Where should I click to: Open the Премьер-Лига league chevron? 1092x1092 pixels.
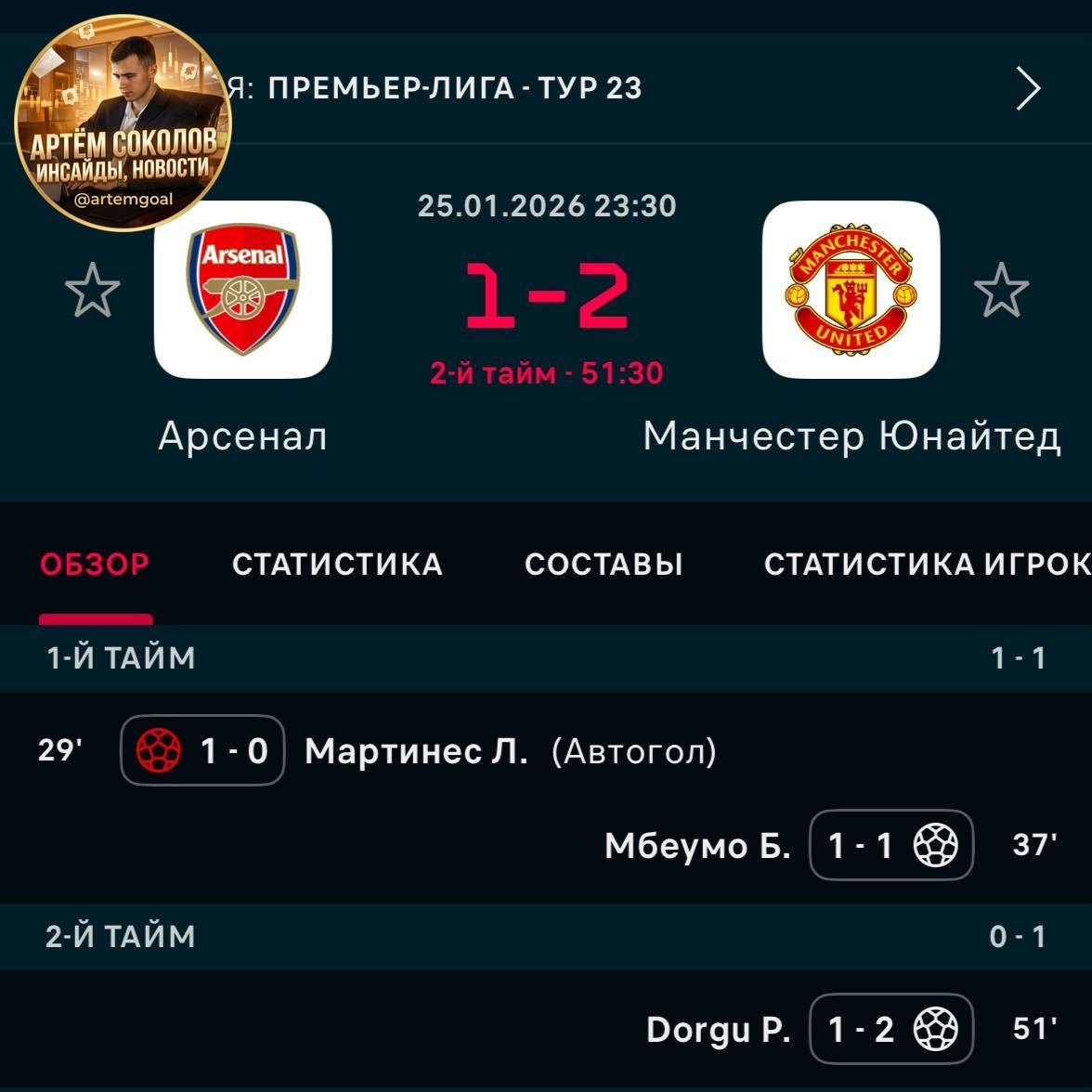pos(1028,89)
